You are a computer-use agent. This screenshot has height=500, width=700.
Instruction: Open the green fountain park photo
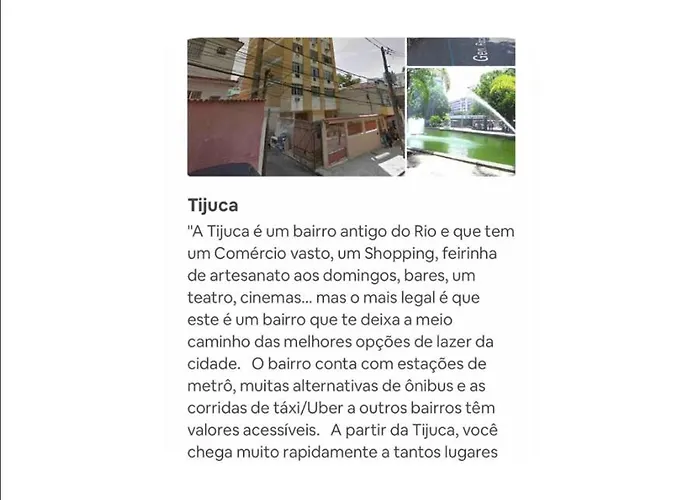(461, 122)
